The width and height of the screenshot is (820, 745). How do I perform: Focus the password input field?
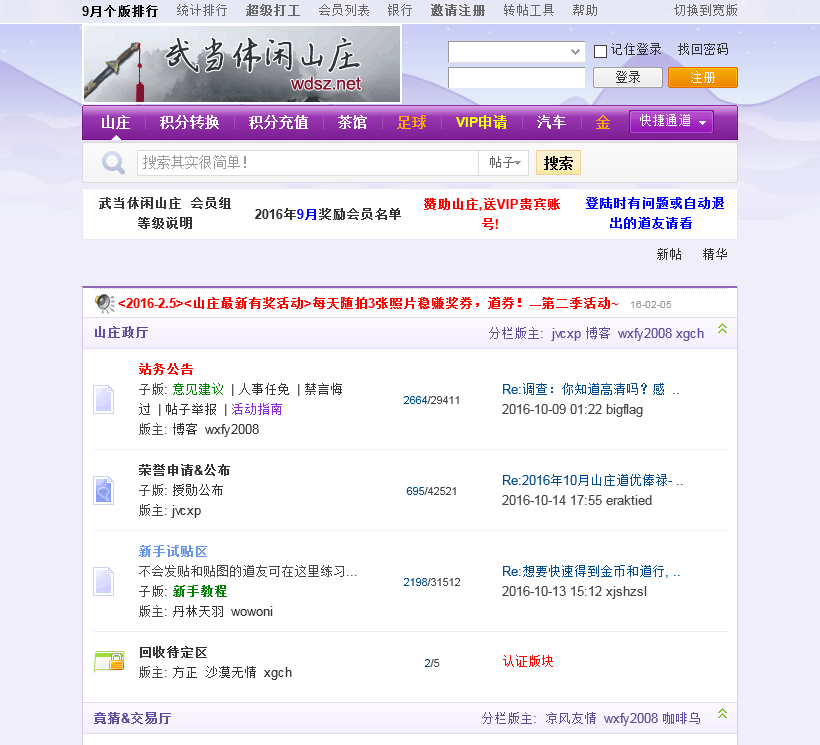(516, 78)
